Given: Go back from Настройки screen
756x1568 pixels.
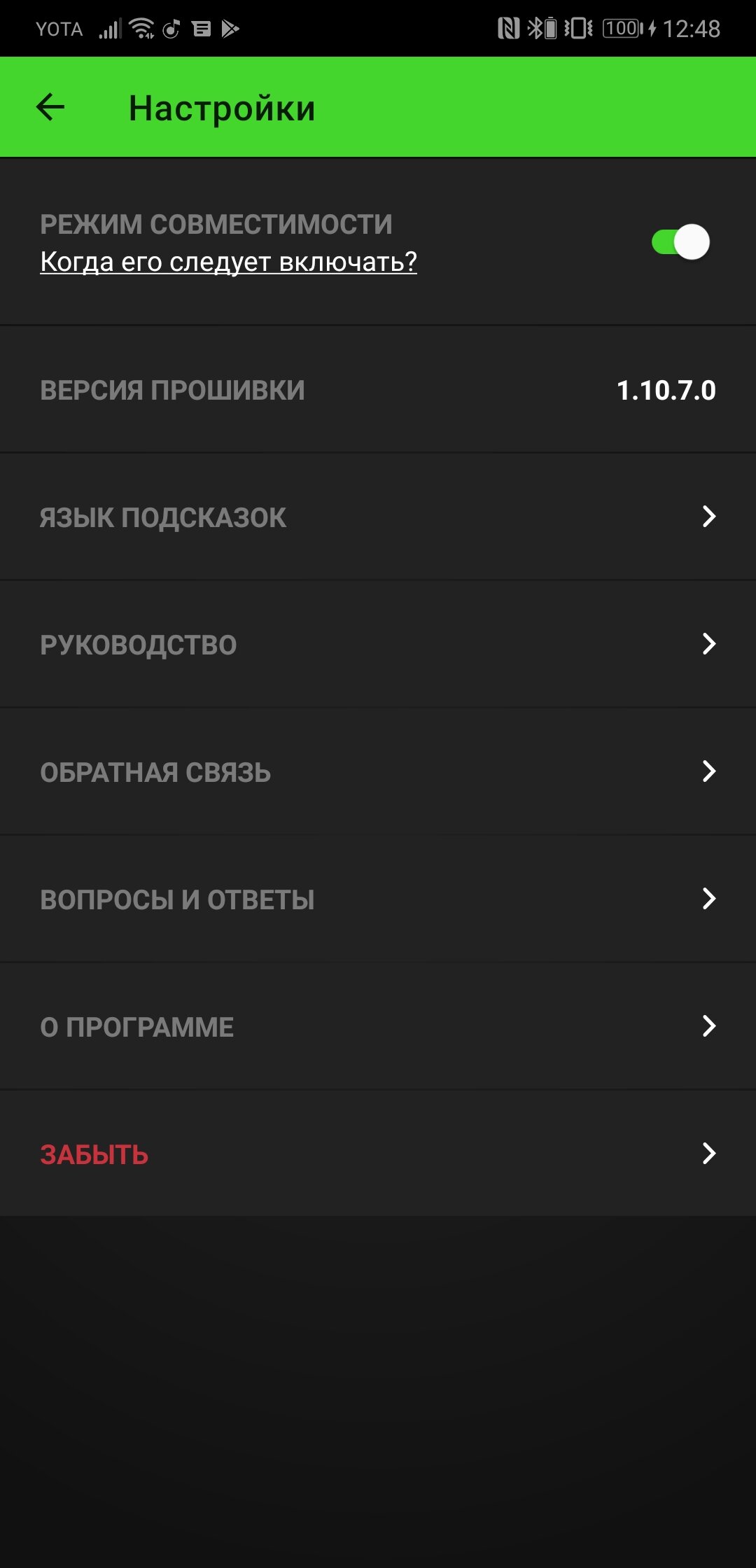Looking at the screenshot, I should pyautogui.click(x=50, y=107).
